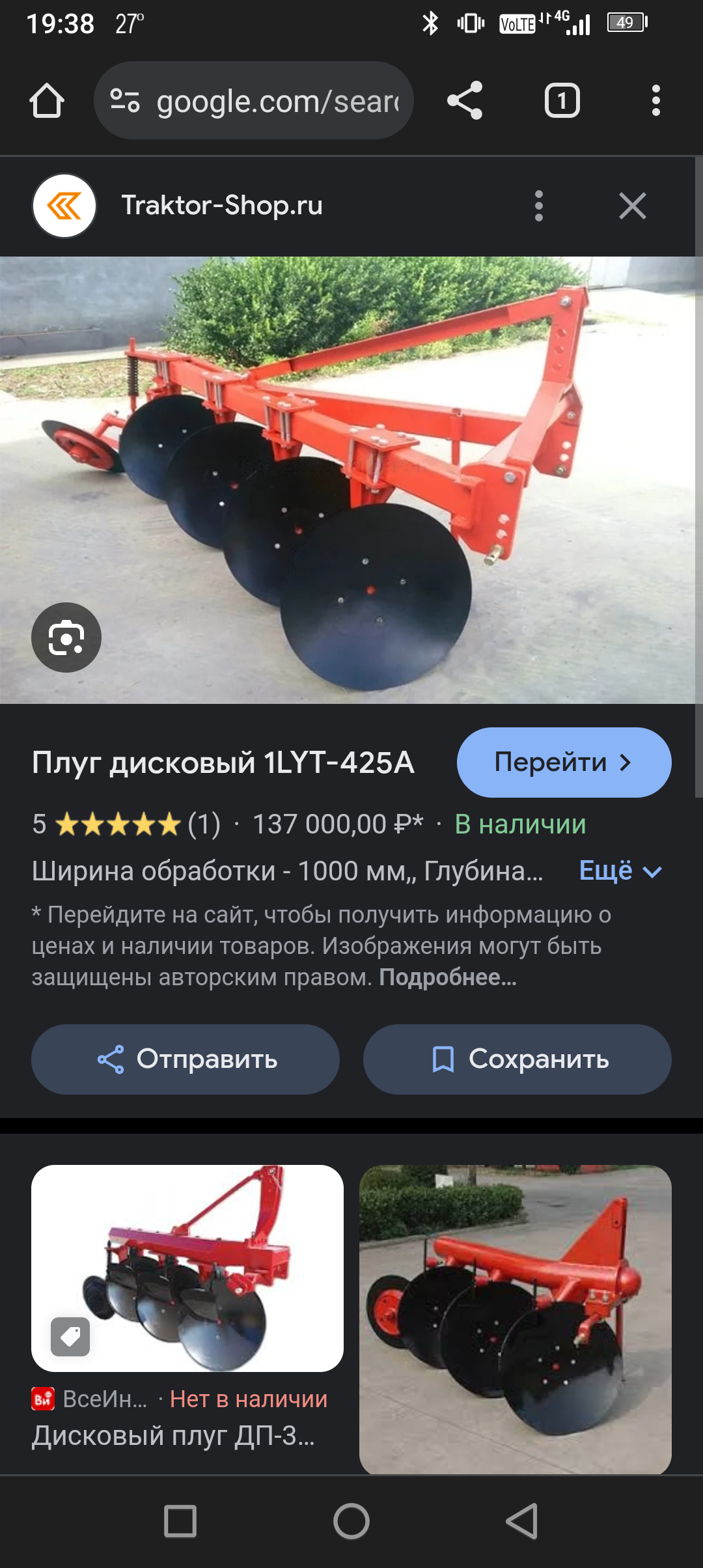Open the recent apps view

click(x=180, y=1521)
